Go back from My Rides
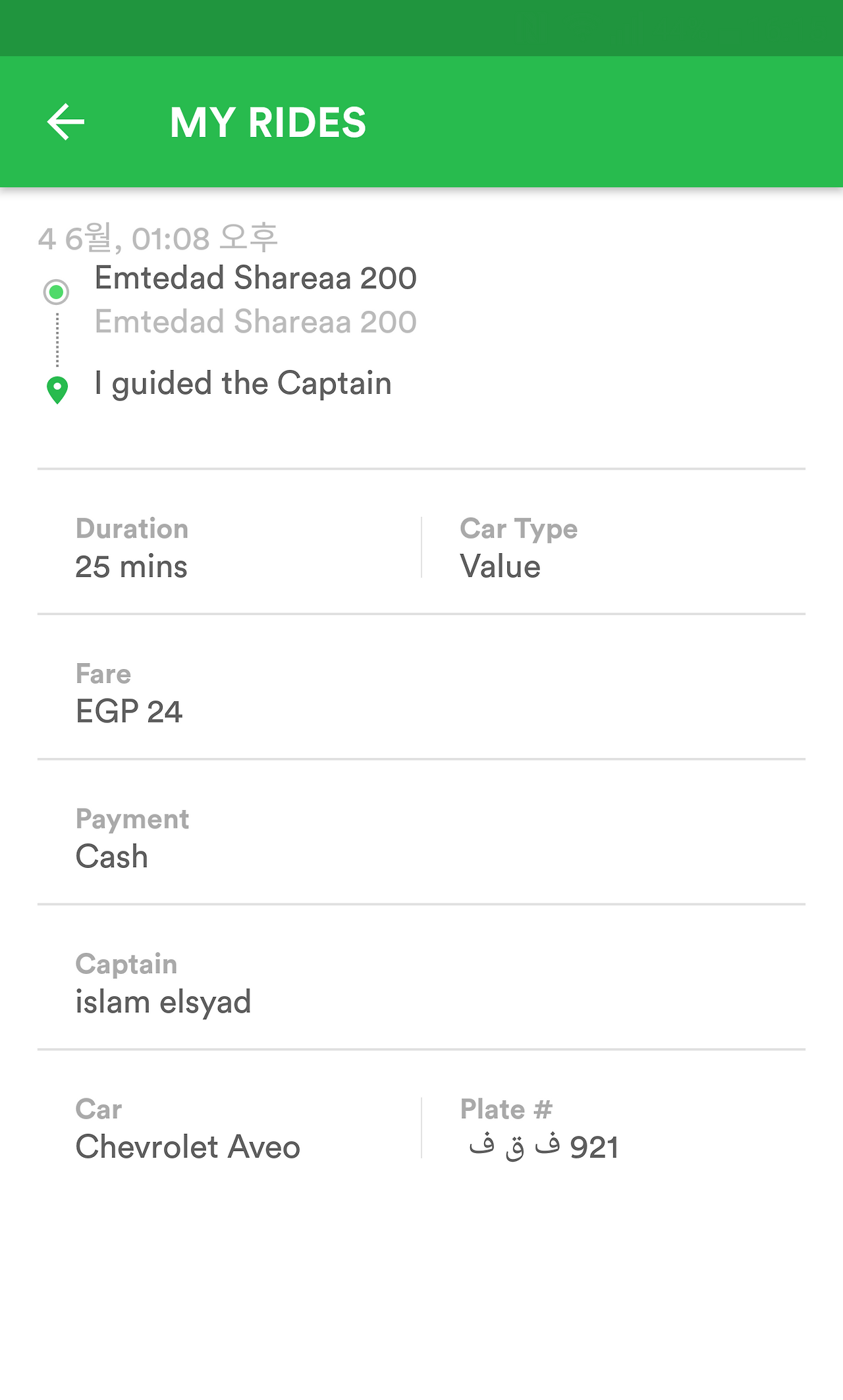This screenshot has width=843, height=1400. (x=66, y=122)
